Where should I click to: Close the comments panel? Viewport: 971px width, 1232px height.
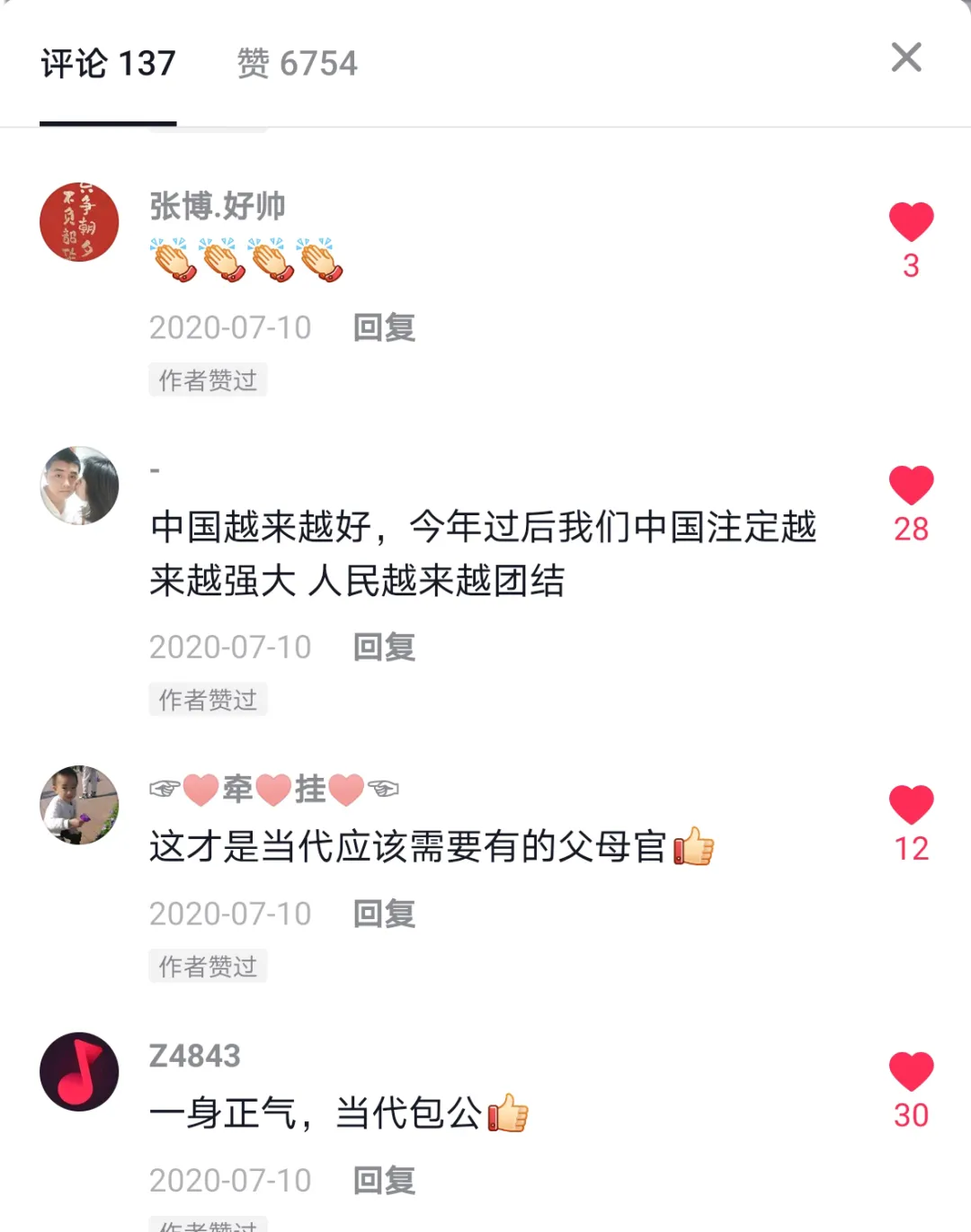tap(905, 58)
